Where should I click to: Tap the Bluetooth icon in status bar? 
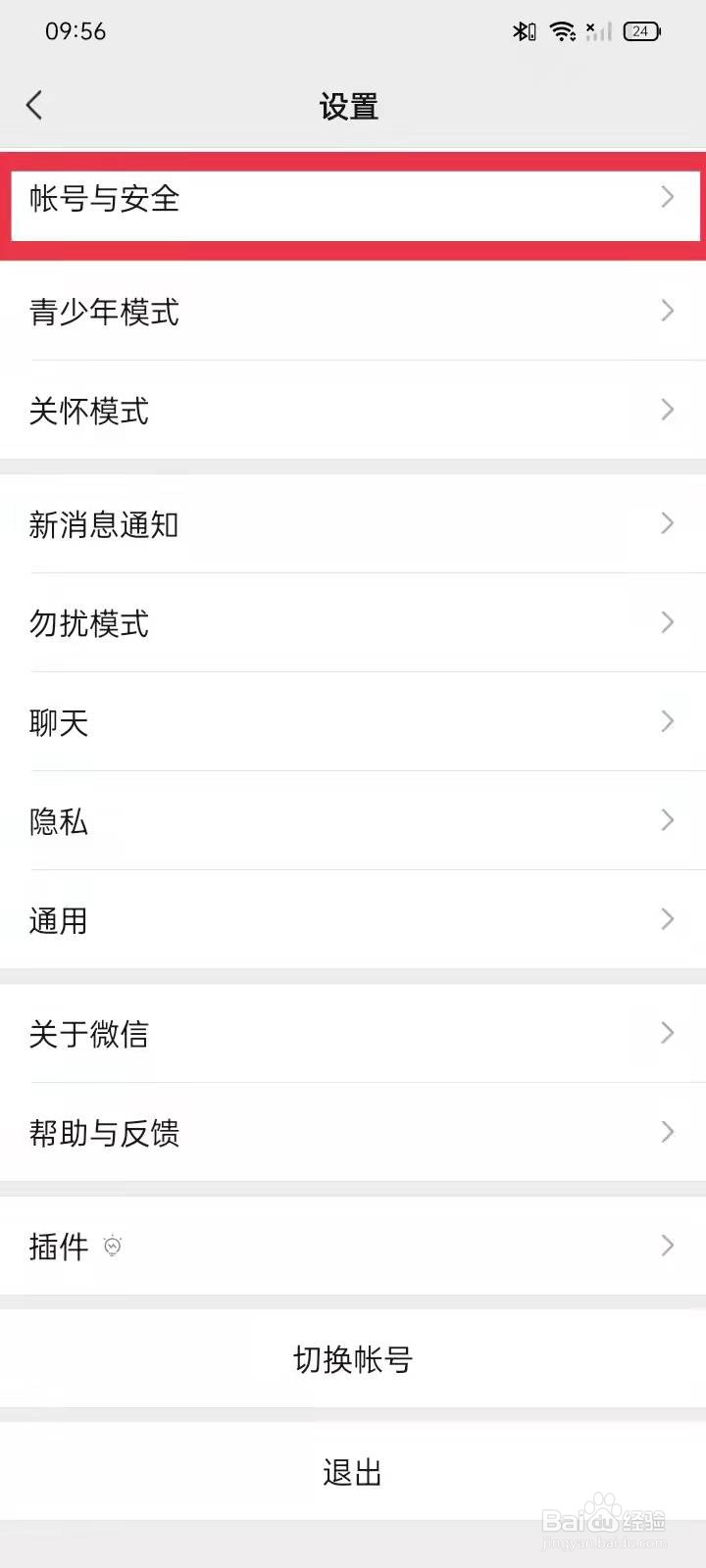click(521, 30)
